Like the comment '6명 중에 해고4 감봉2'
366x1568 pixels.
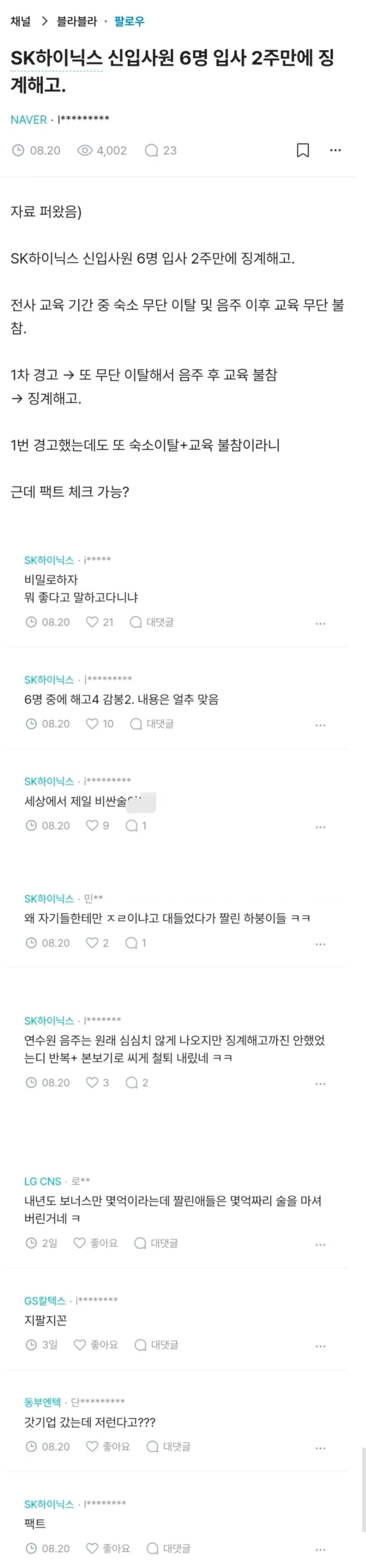coord(100,724)
